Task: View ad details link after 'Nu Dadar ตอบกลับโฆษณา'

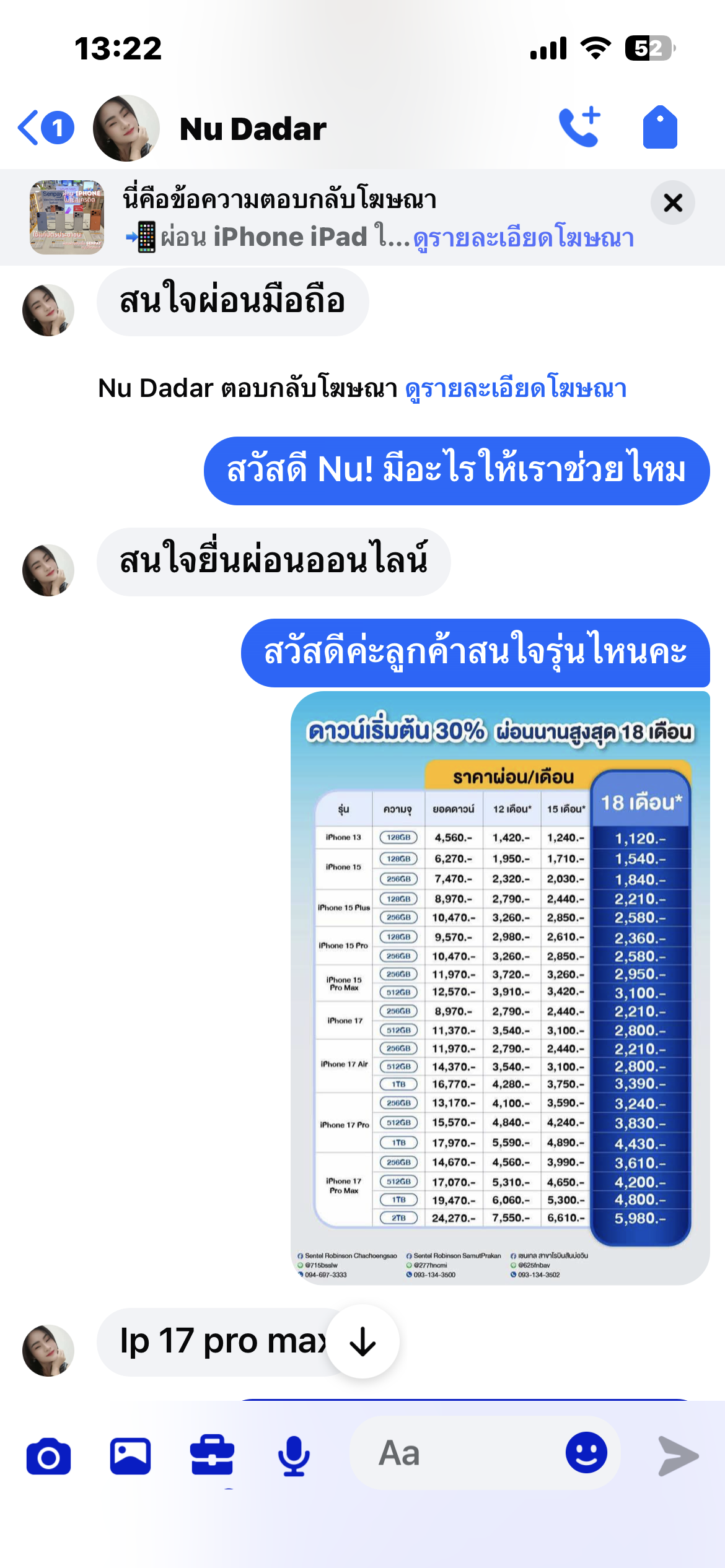Action: [x=516, y=389]
